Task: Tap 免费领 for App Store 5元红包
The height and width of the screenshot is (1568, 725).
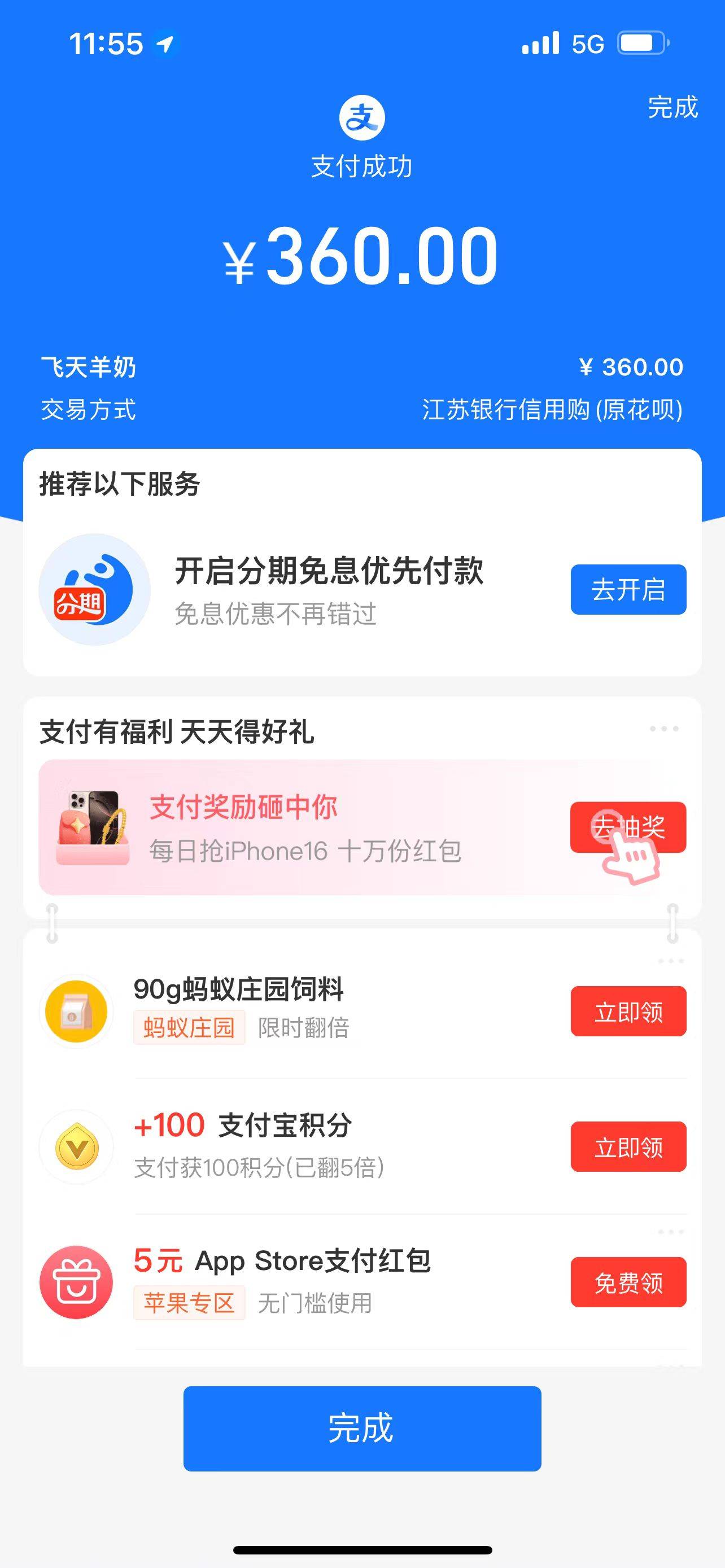Action: [628, 1282]
